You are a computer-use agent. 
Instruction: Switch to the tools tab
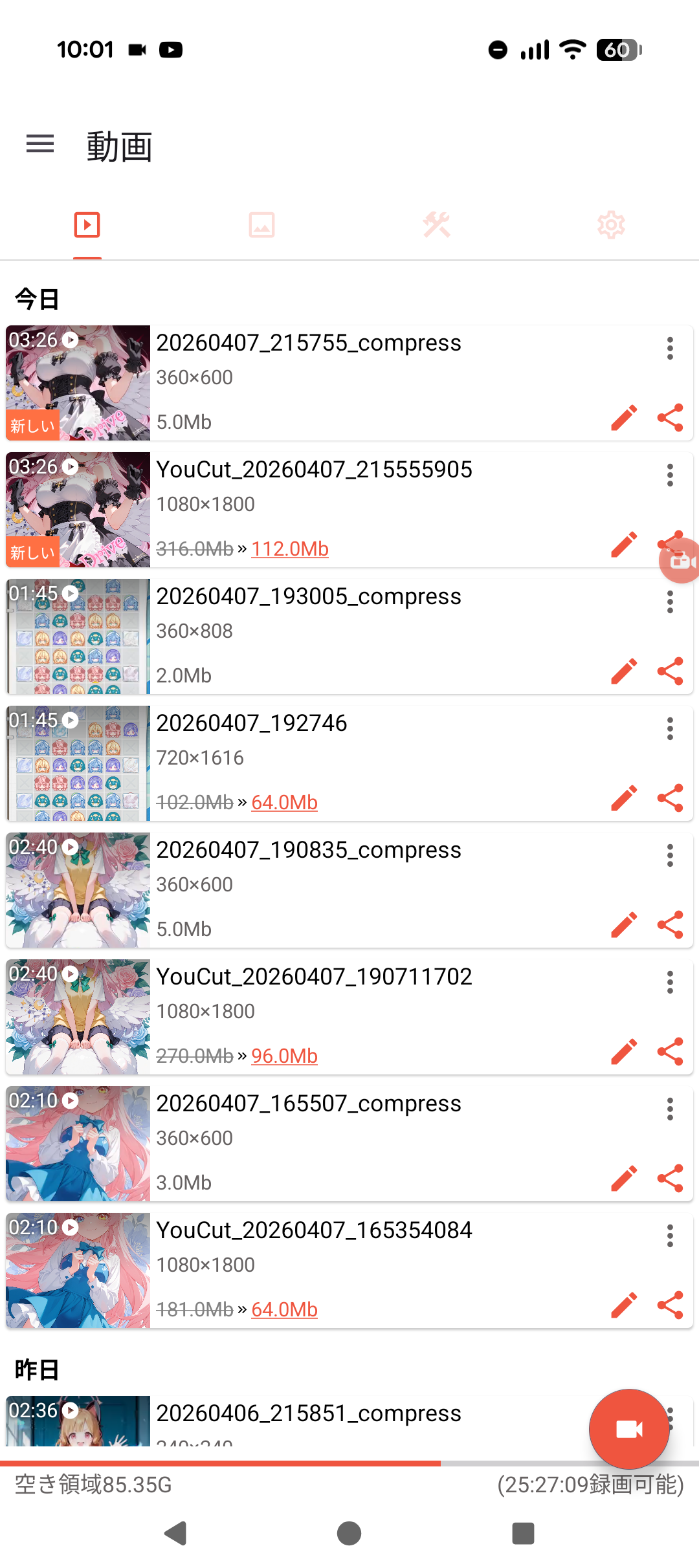point(437,225)
